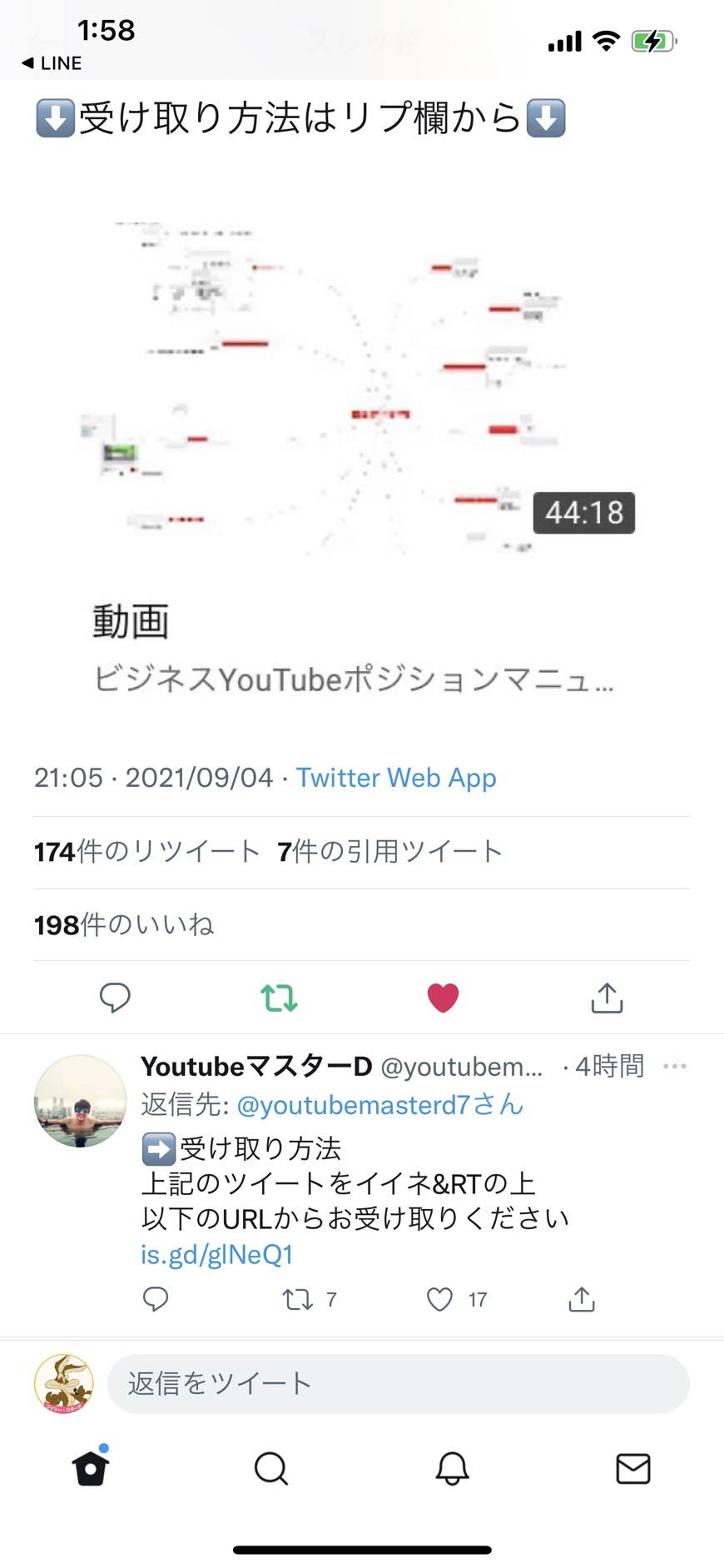
Task: Retweet the reply with 7 retweets
Action: coord(309,1299)
